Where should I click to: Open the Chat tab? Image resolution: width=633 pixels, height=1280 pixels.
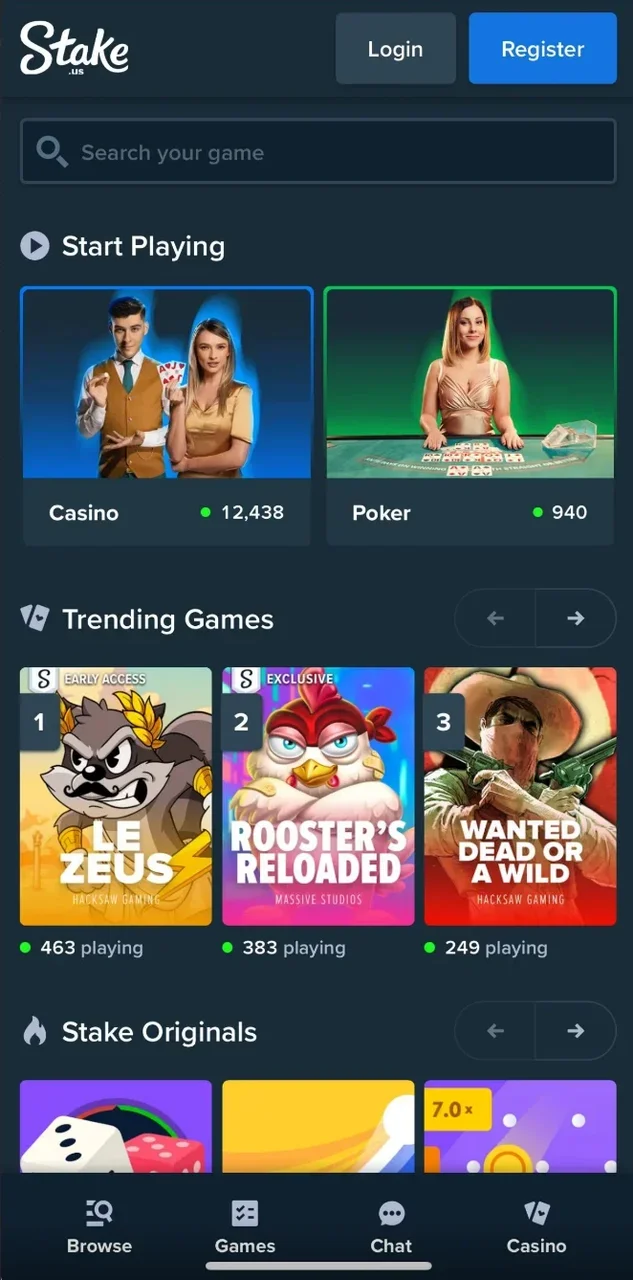pyautogui.click(x=391, y=1227)
